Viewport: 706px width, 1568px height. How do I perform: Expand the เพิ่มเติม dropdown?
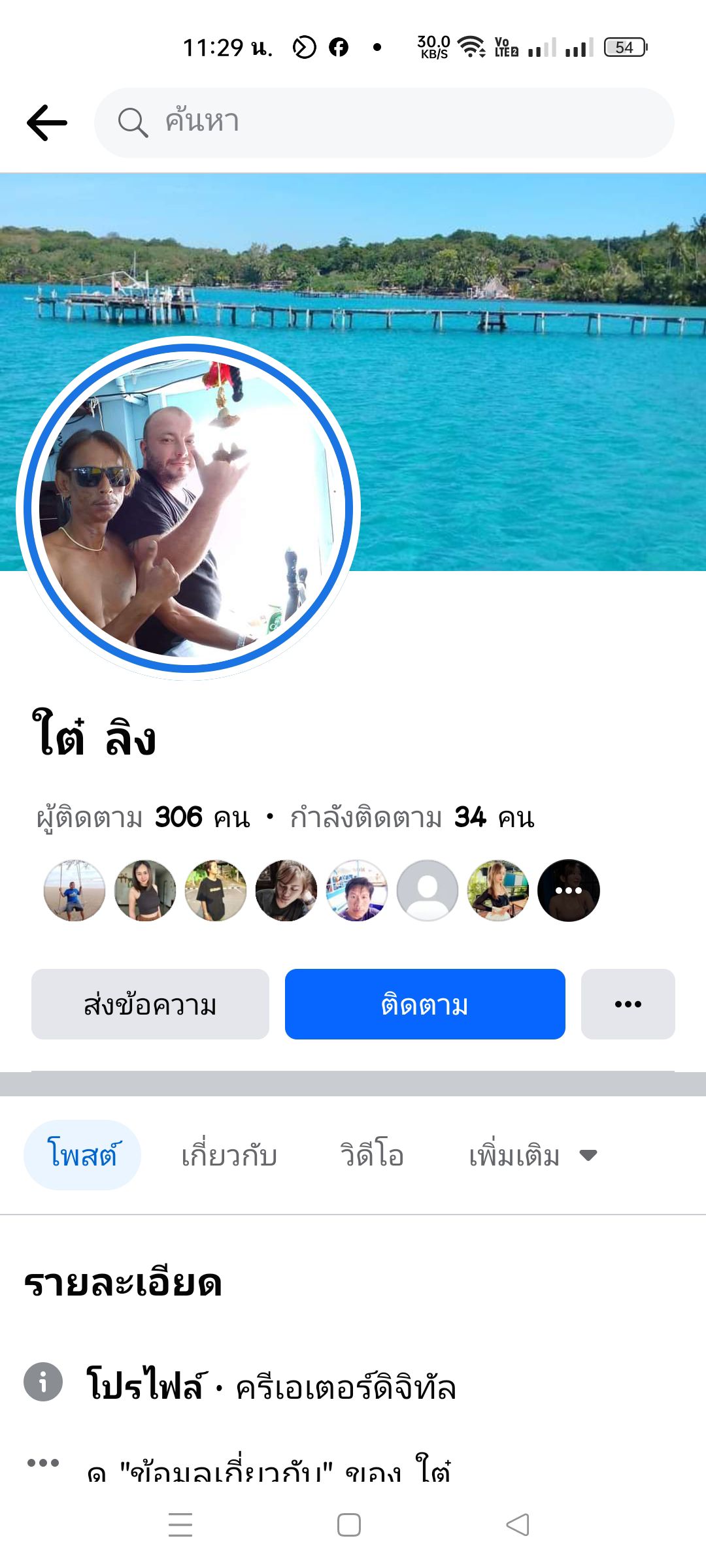point(533,1155)
